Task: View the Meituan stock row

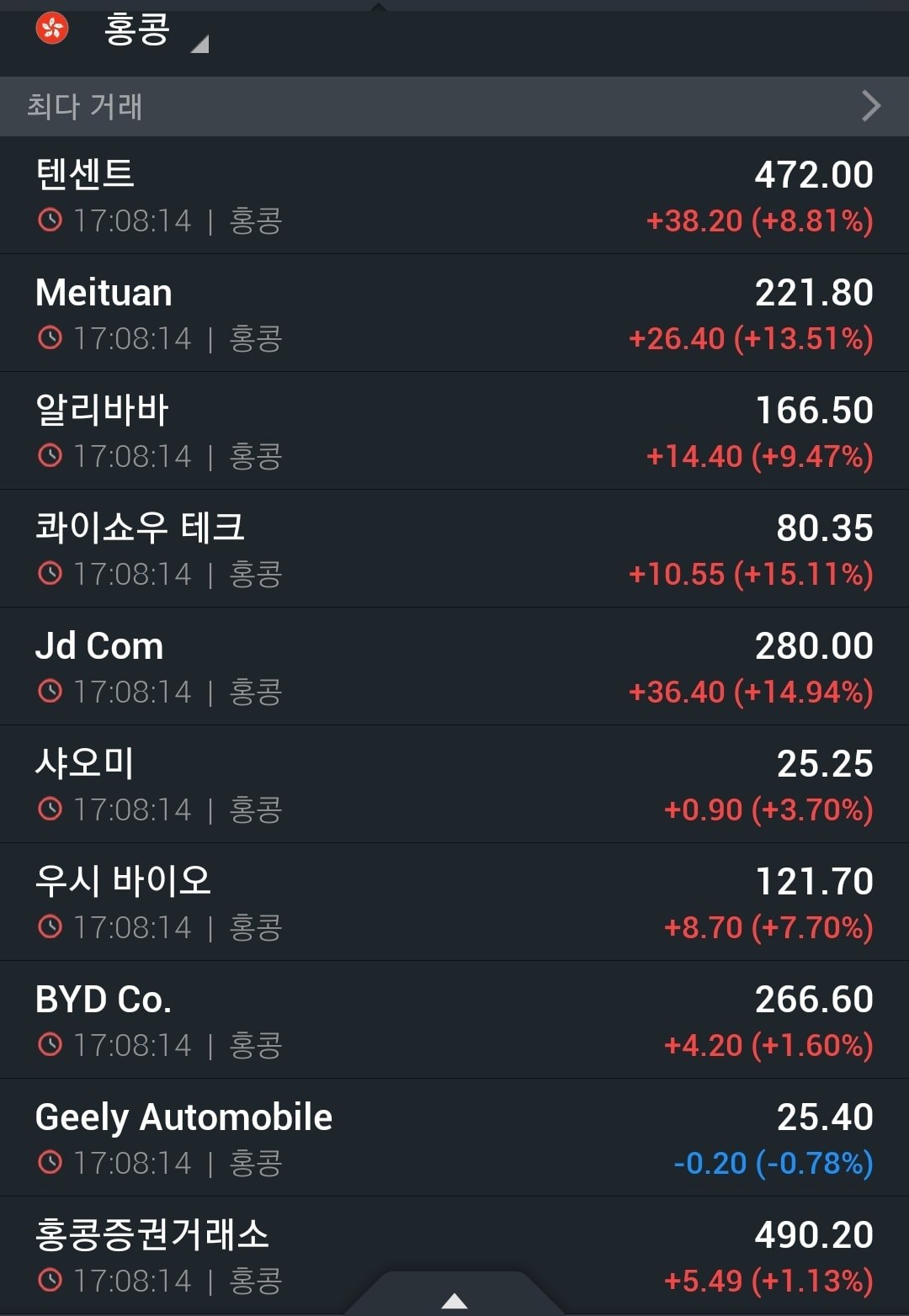Action: (454, 313)
